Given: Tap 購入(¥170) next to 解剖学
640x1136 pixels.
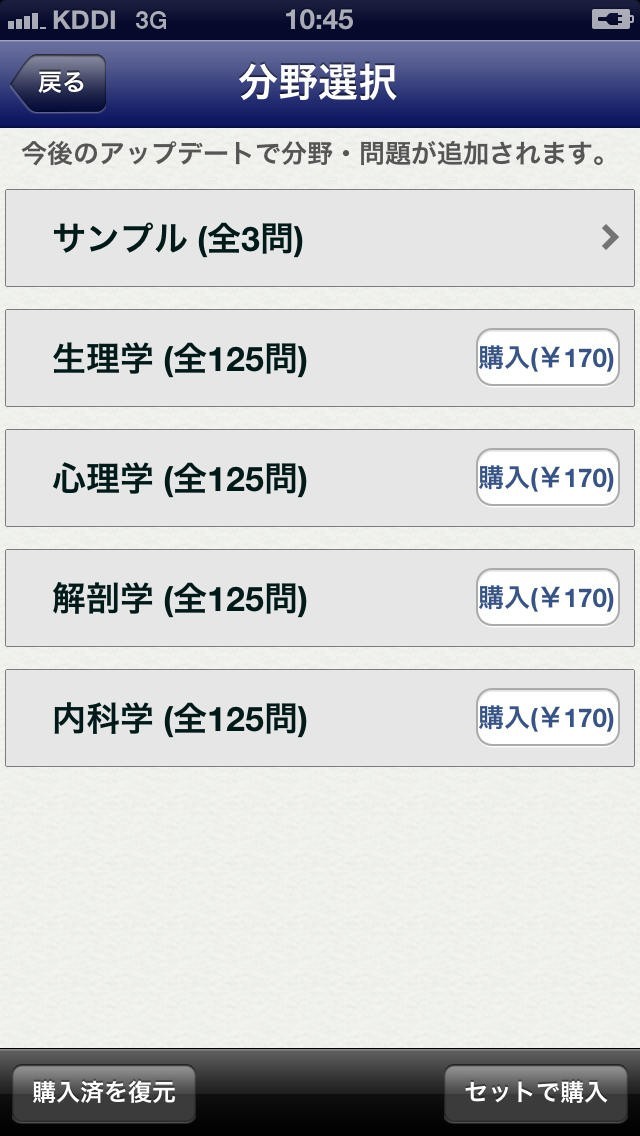Looking at the screenshot, I should 547,598.
